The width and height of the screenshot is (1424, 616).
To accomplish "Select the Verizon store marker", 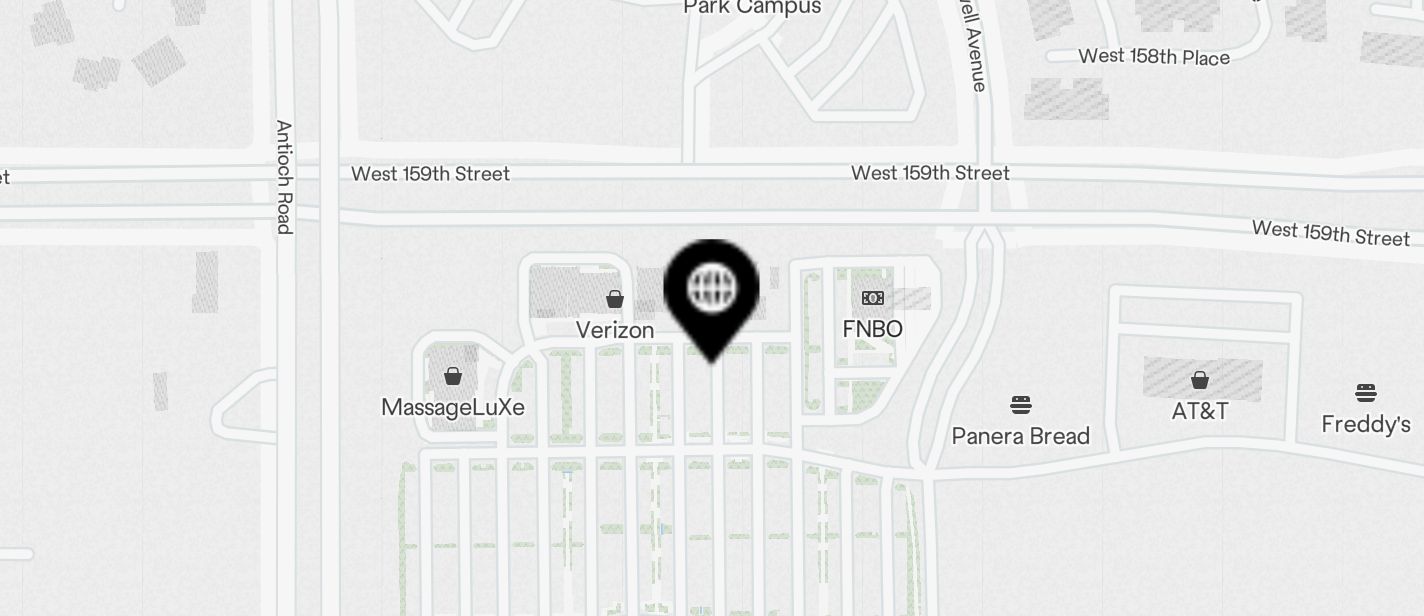I will pyautogui.click(x=615, y=299).
